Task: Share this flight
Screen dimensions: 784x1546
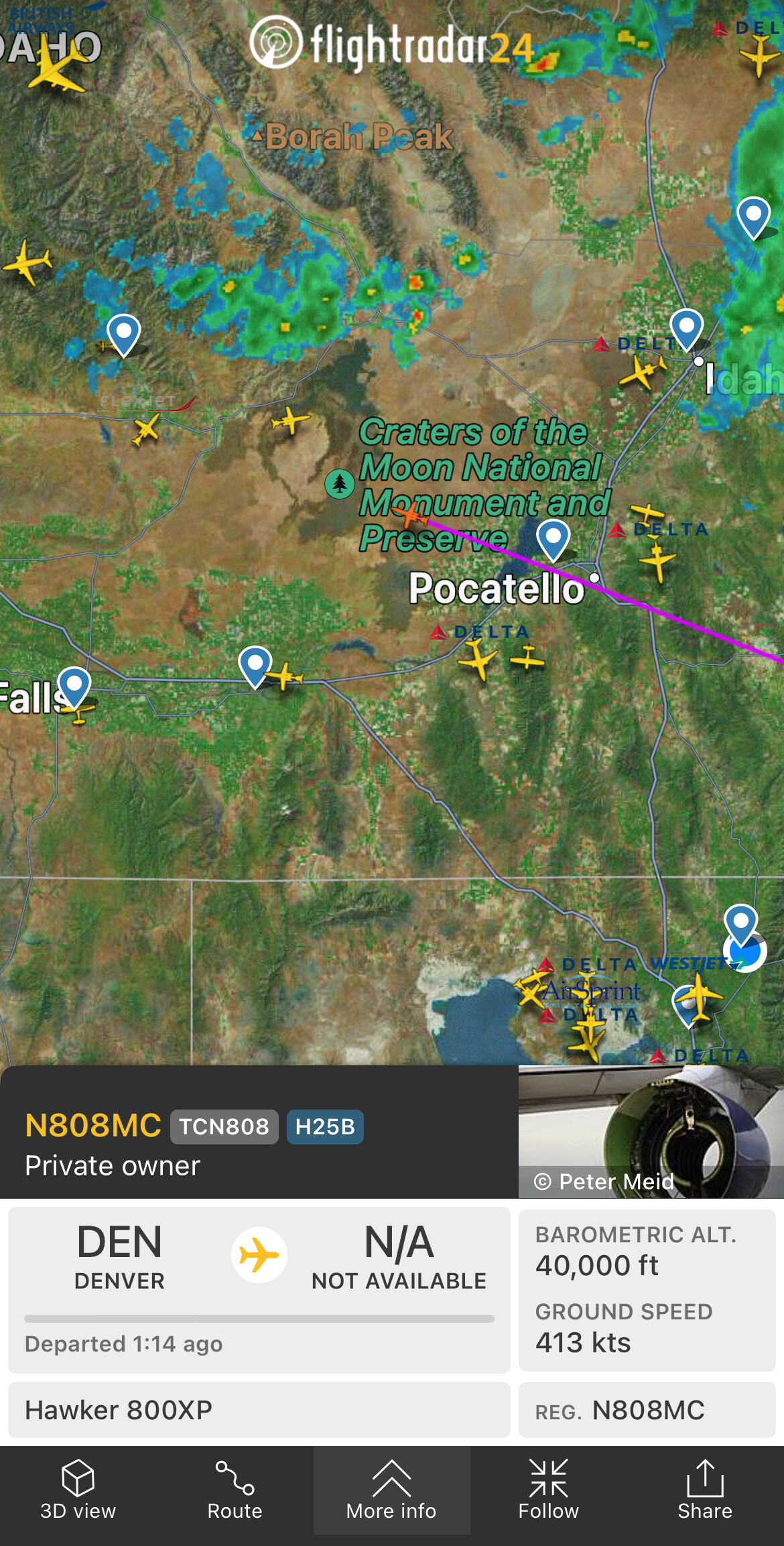Action: pos(705,1490)
